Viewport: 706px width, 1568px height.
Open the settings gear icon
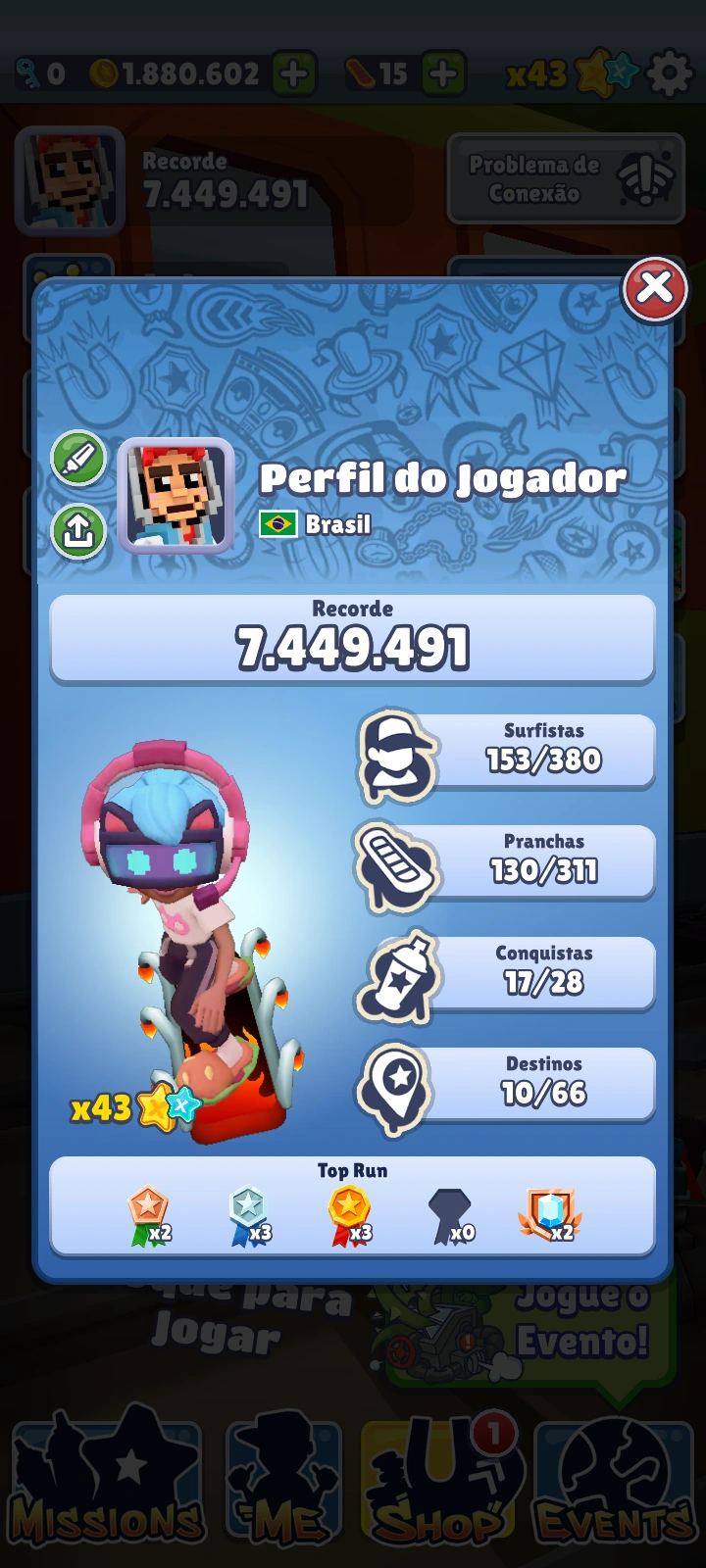pyautogui.click(x=670, y=73)
